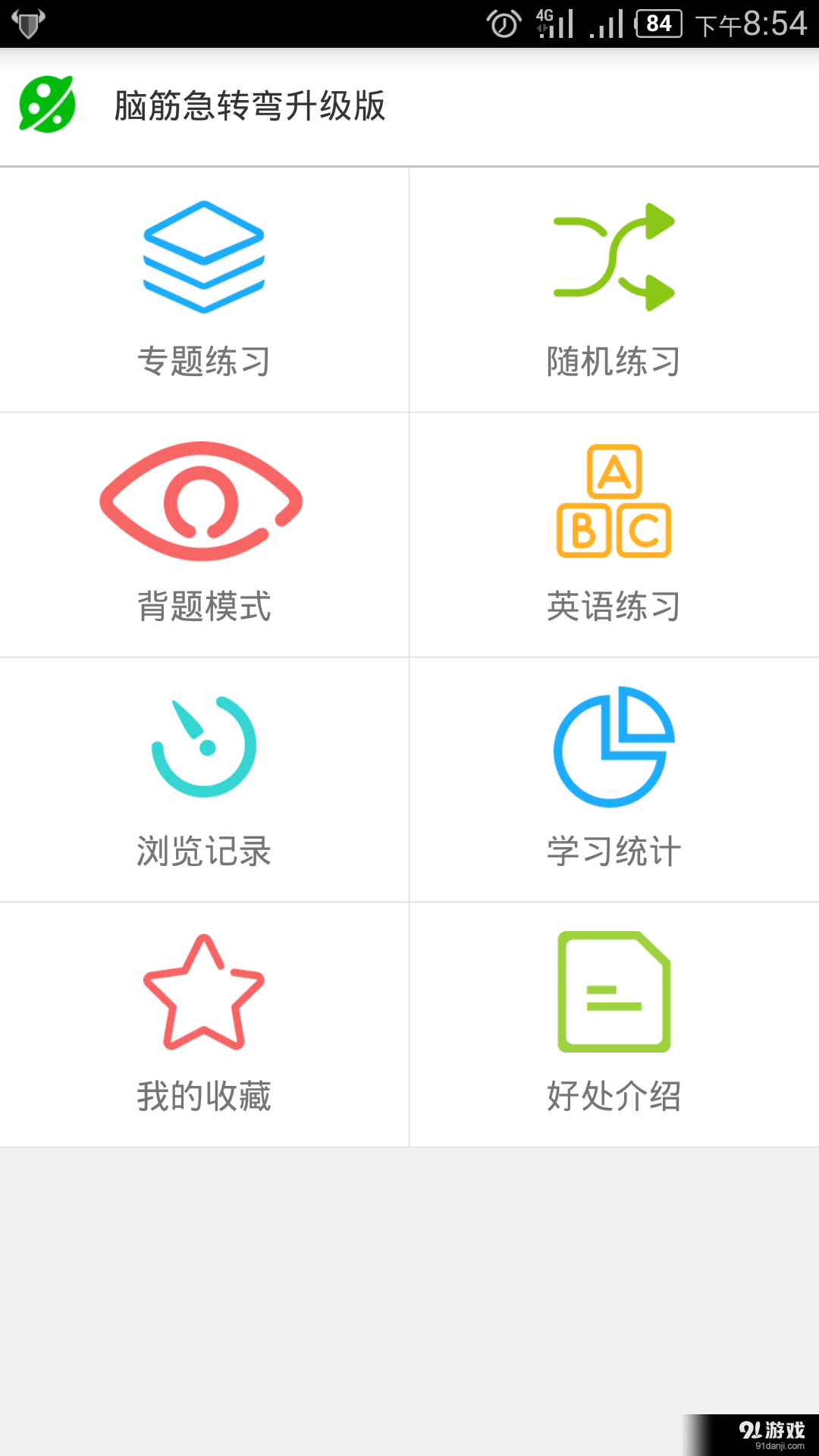Select the 我的收藏 text label
The height and width of the screenshot is (1456, 819).
[x=205, y=1094]
